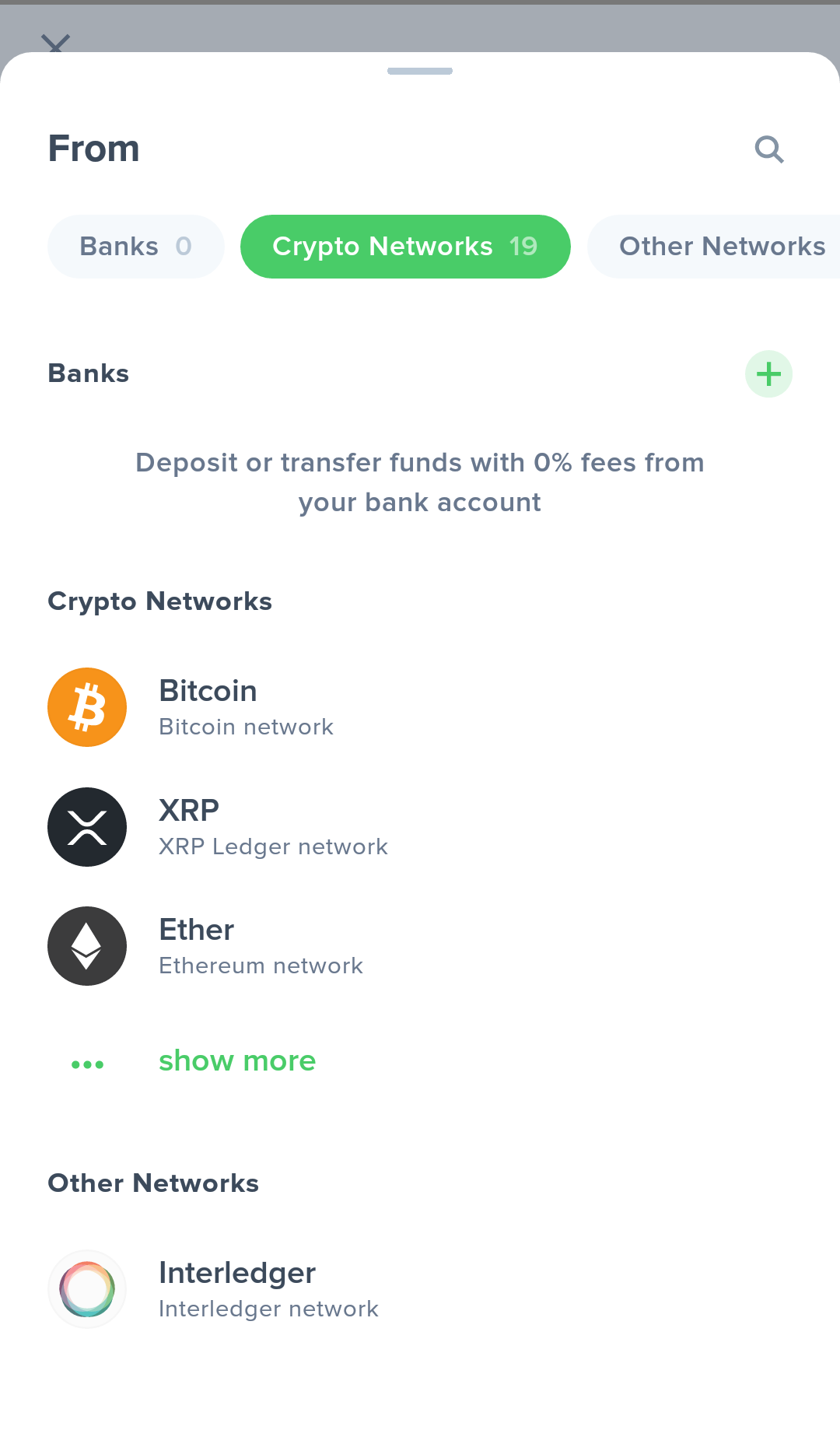Add a bank with the plus button

769,374
